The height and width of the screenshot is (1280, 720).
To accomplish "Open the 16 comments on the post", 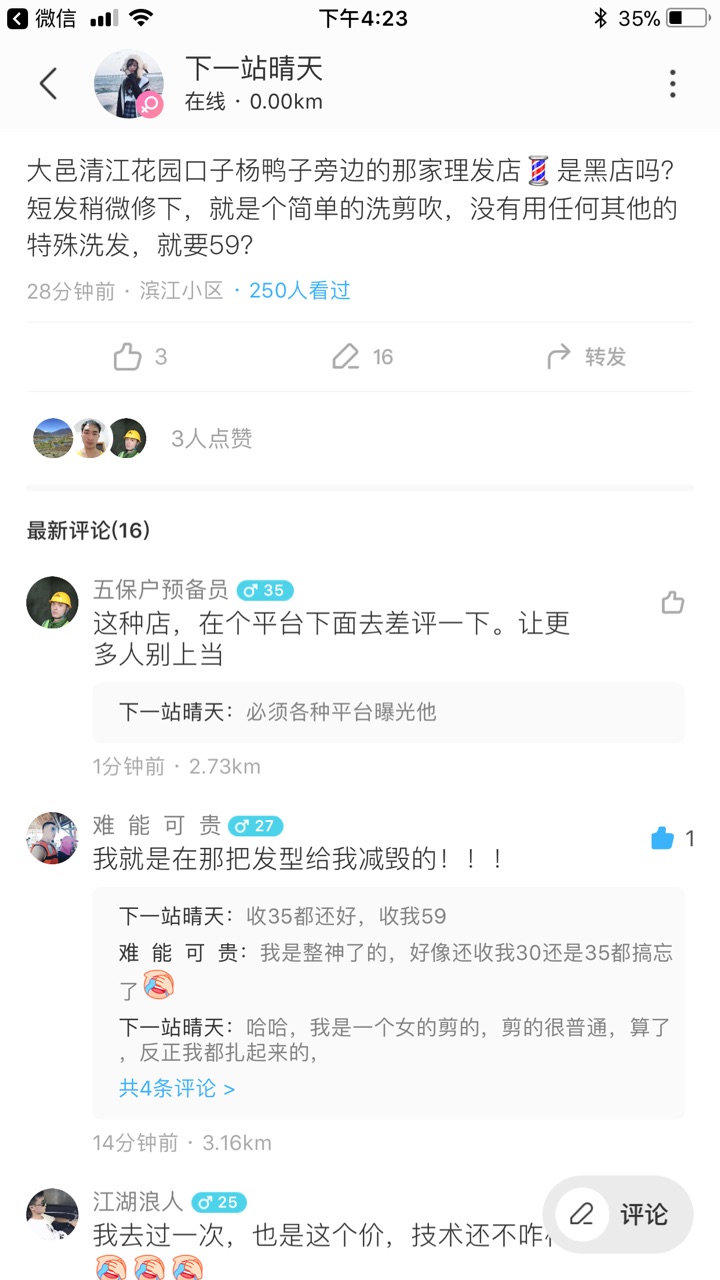I will click(x=362, y=357).
